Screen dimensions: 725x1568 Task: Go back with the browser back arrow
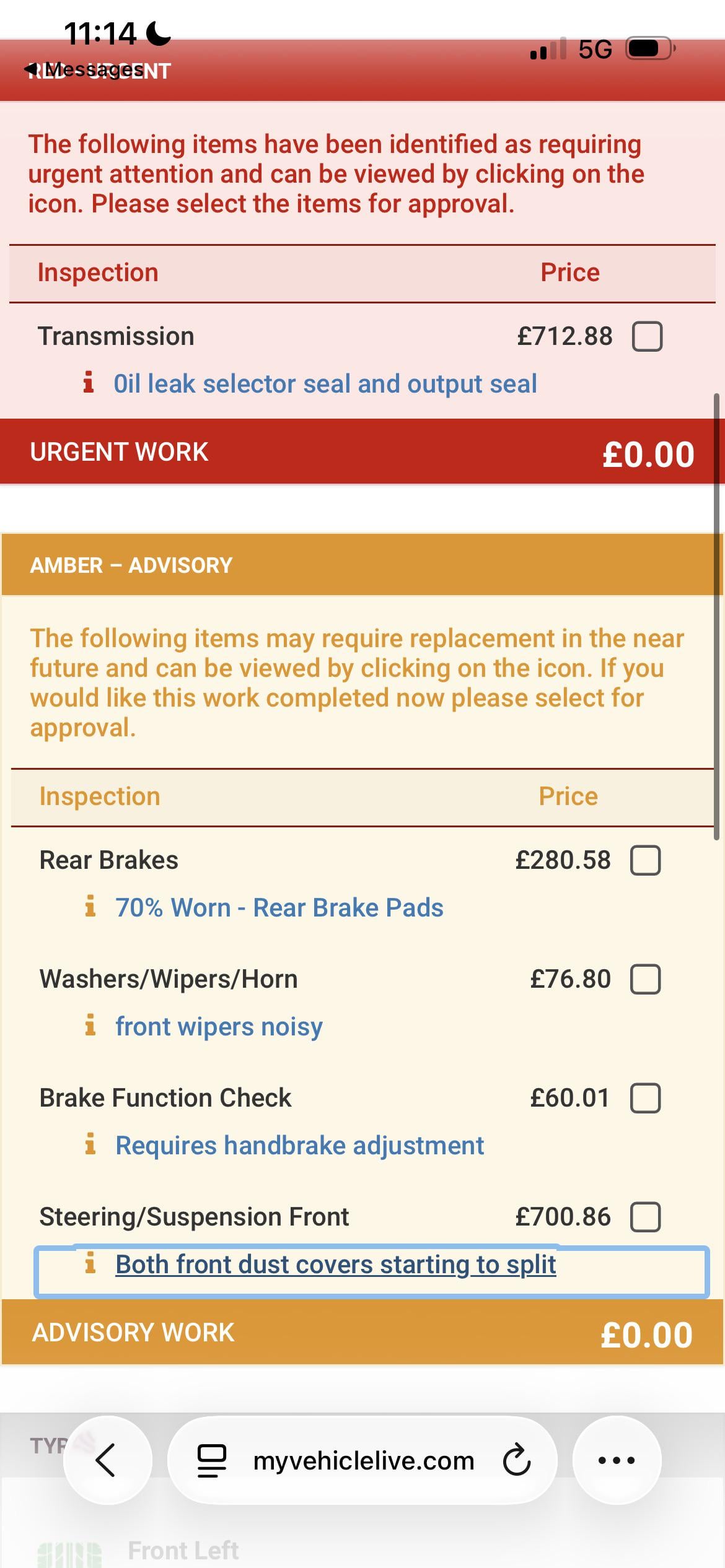point(107,1460)
